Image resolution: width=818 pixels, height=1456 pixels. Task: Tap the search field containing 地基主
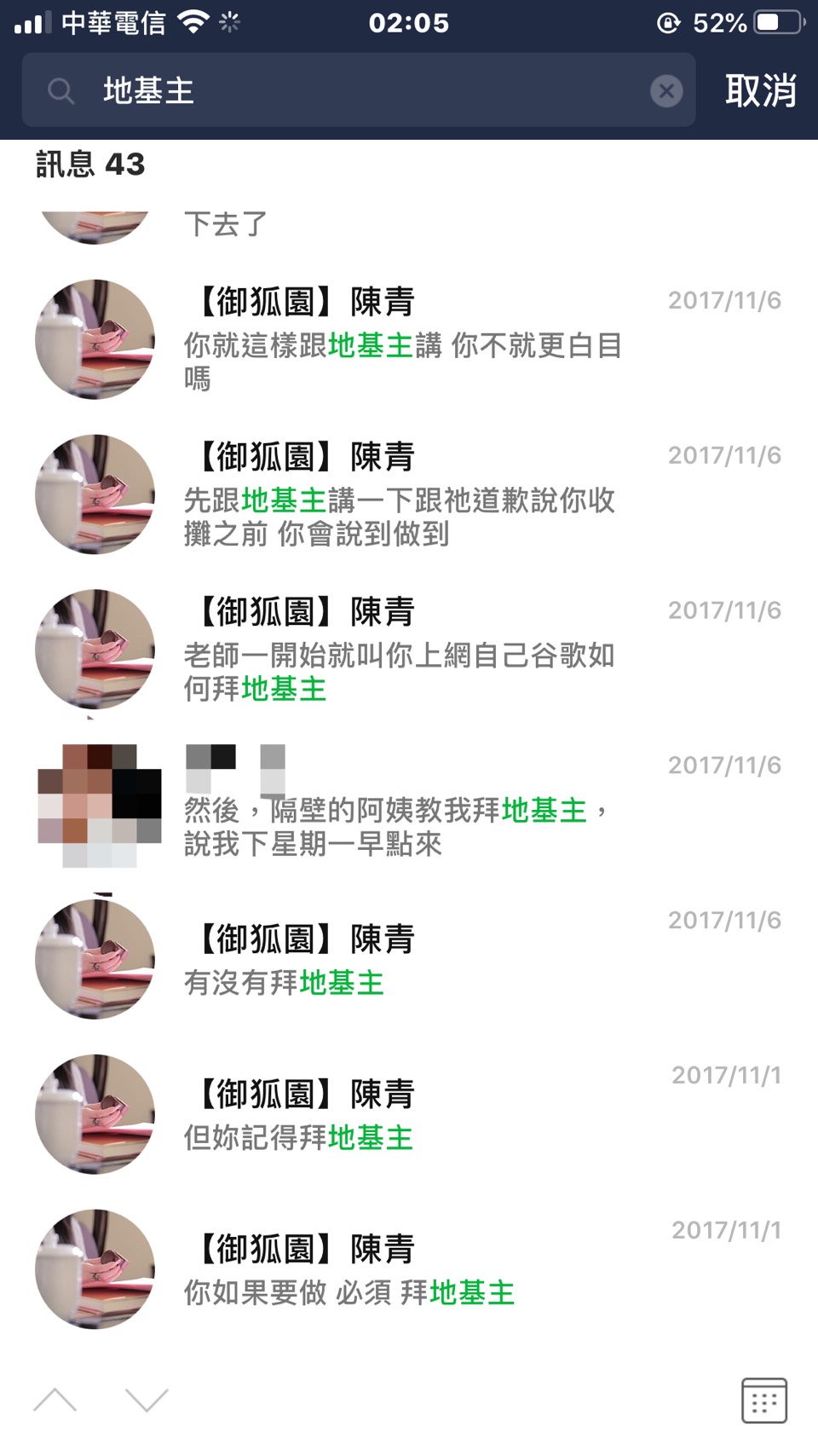358,90
